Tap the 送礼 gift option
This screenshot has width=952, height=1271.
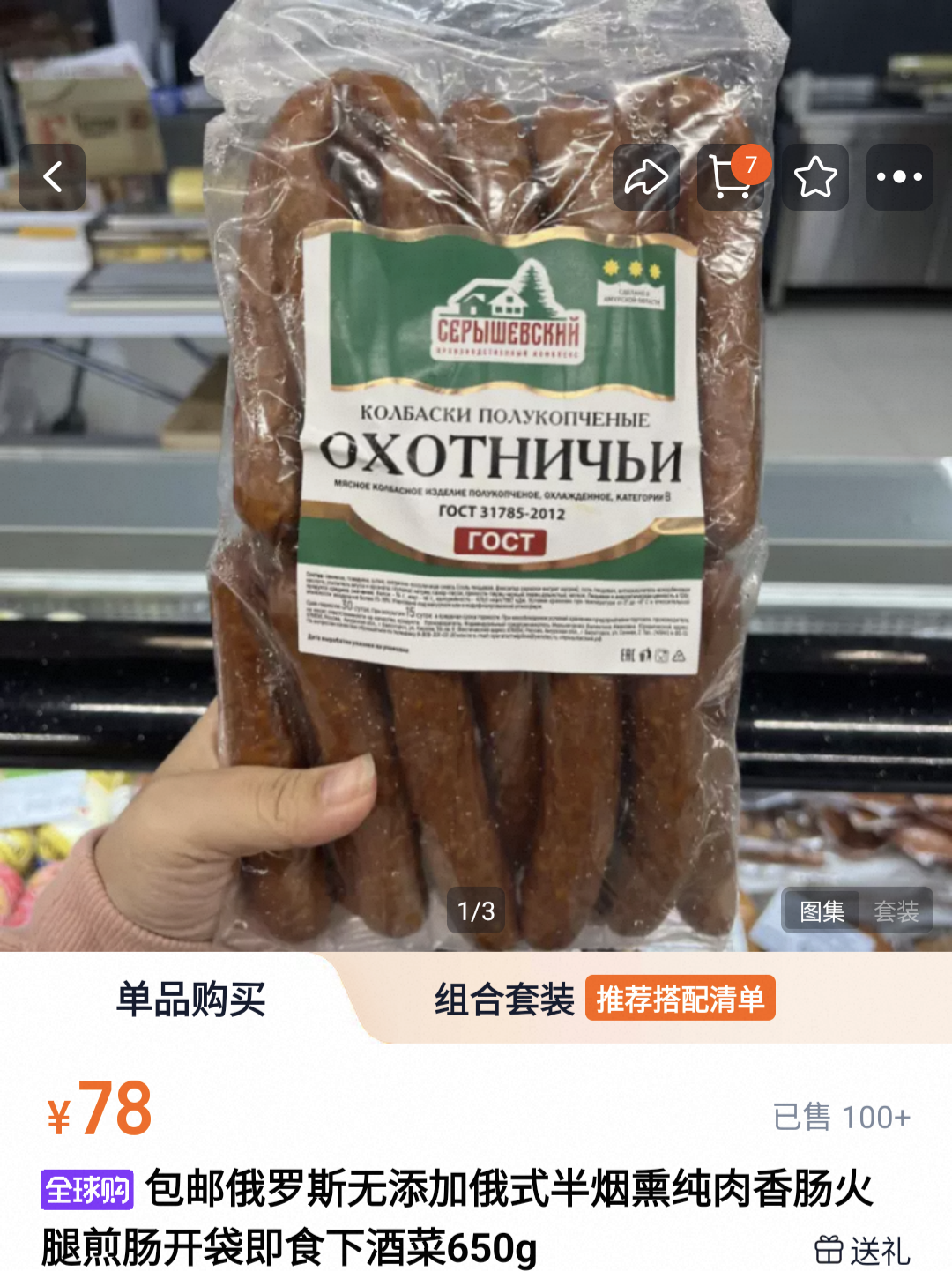pos(862,1250)
